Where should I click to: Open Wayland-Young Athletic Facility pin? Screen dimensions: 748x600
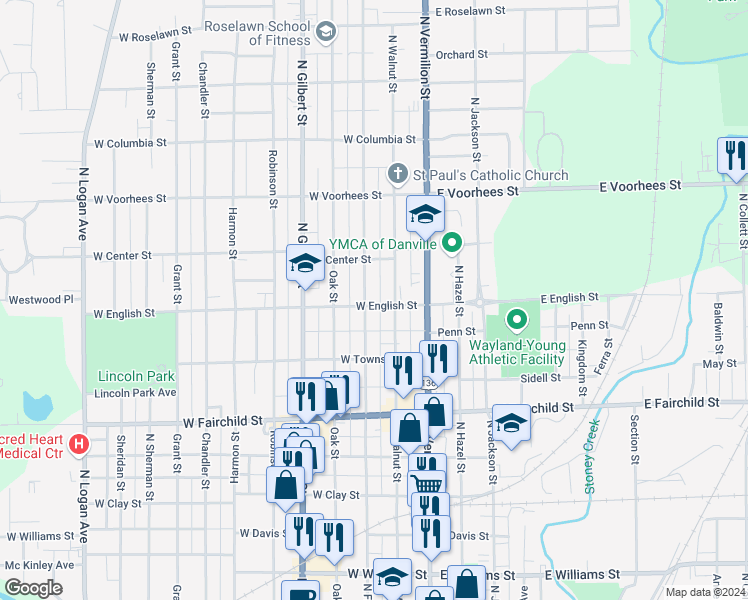(516, 321)
